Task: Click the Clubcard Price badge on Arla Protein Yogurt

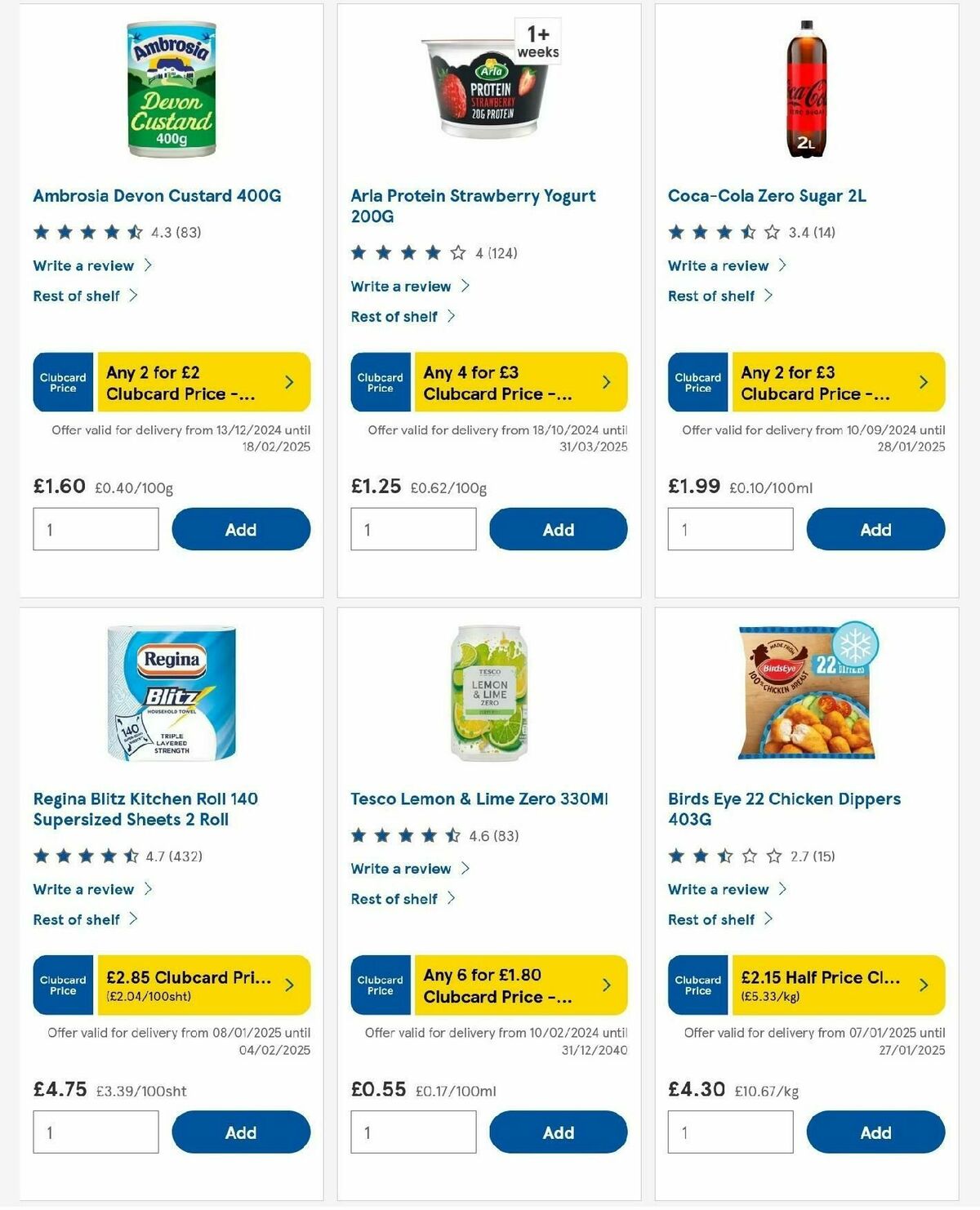Action: pyautogui.click(x=380, y=381)
